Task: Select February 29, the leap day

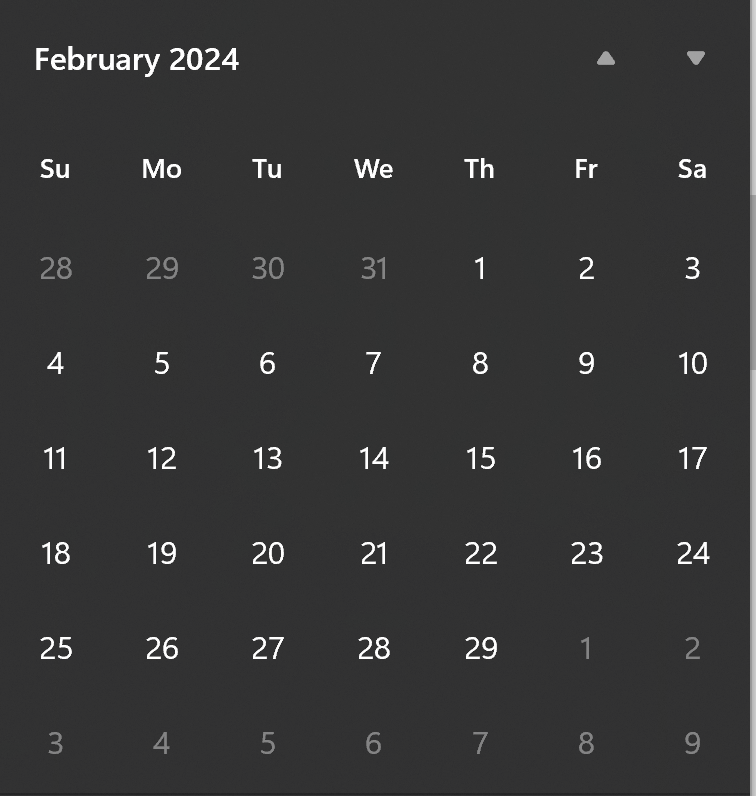Action: point(480,648)
